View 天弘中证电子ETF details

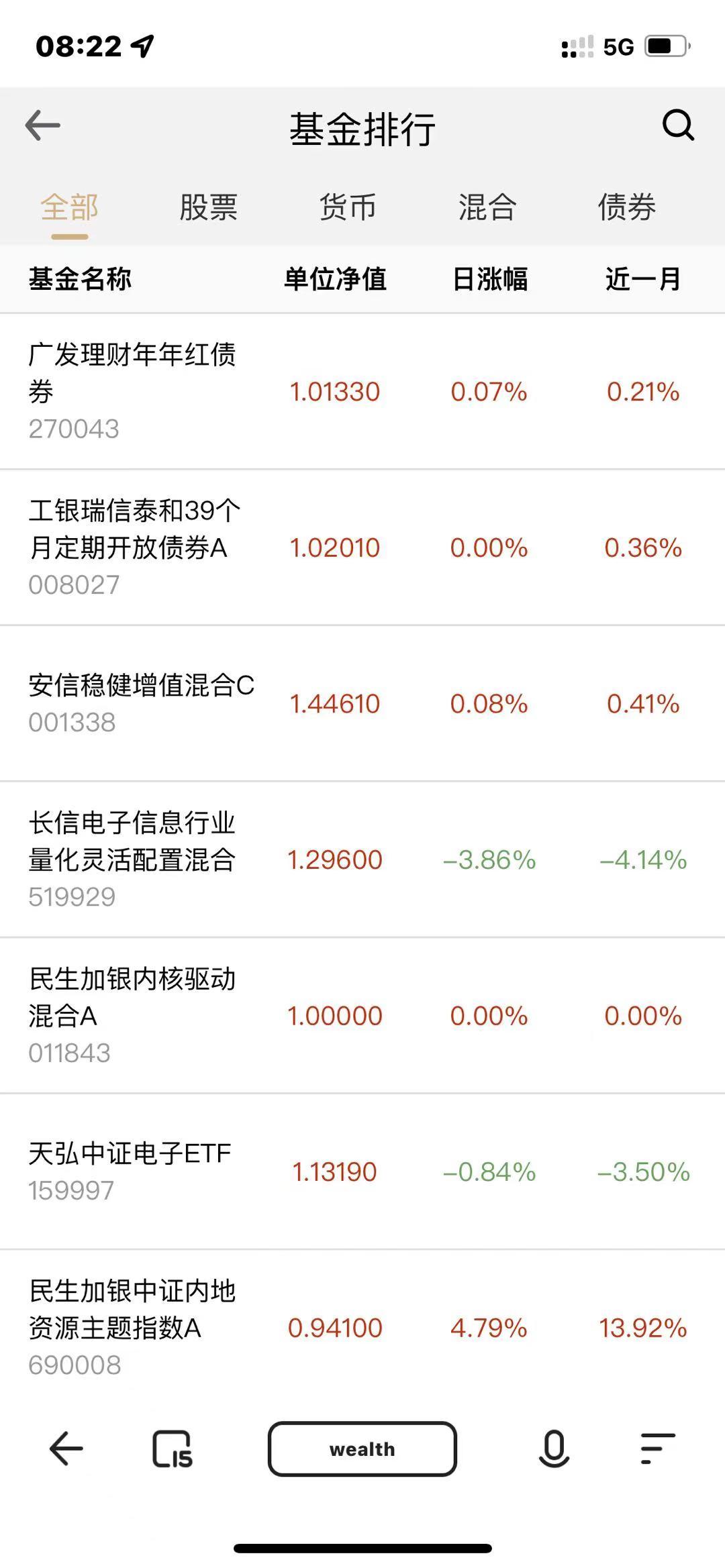362,1171
